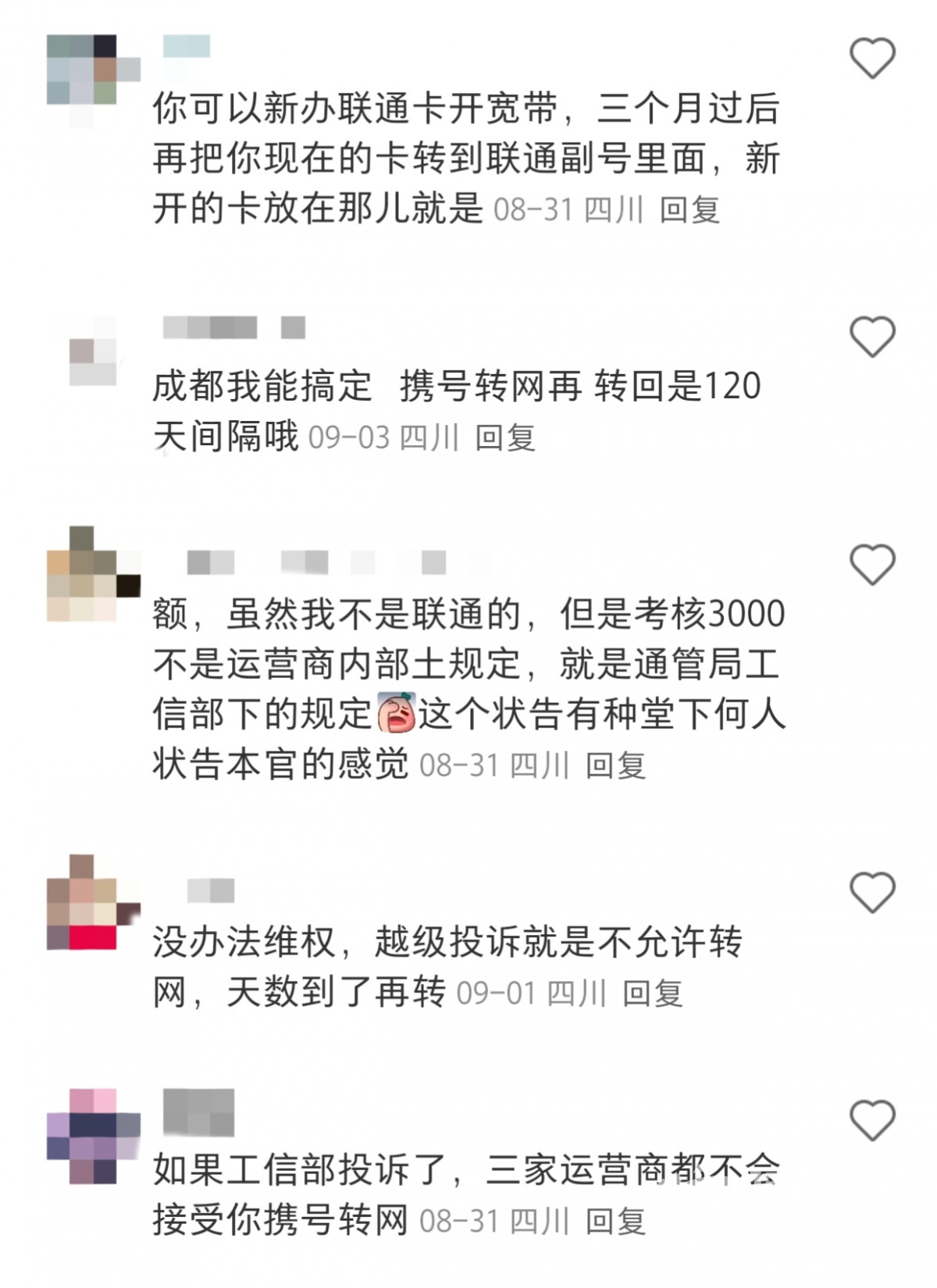
Task: Reply to the 状告本官的感觉 comment
Action: click(x=615, y=765)
